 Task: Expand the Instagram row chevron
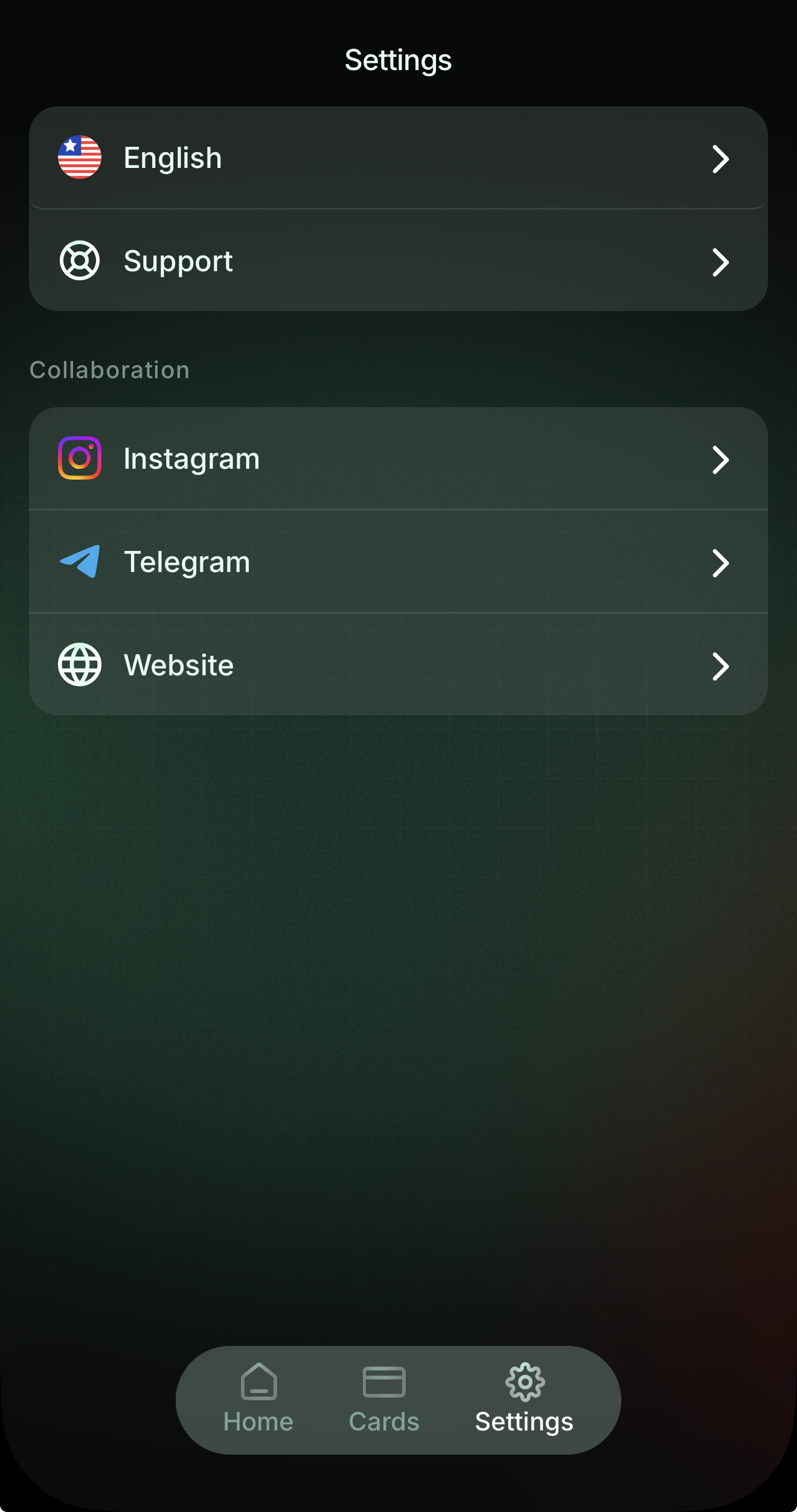720,460
